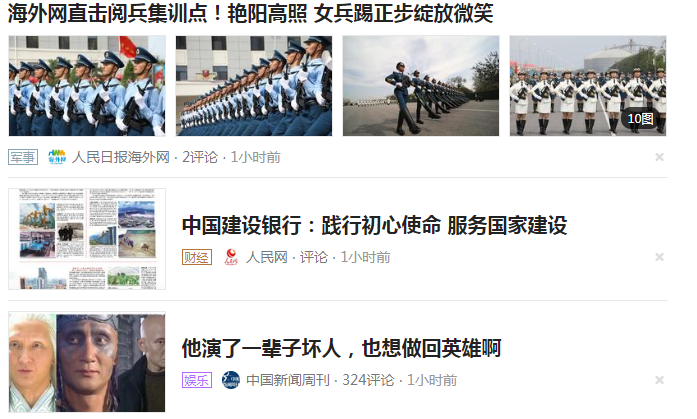This screenshot has width=697, height=419.
Task: Open the 军事 category tag
Action: 22,157
